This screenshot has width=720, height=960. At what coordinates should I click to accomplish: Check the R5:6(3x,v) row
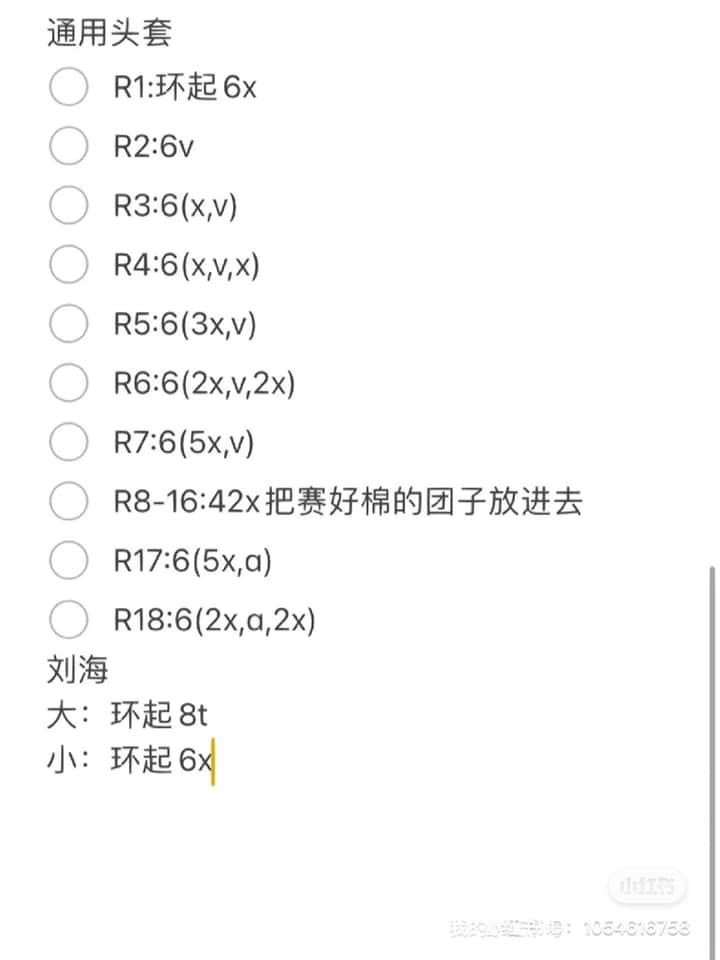(x=68, y=324)
